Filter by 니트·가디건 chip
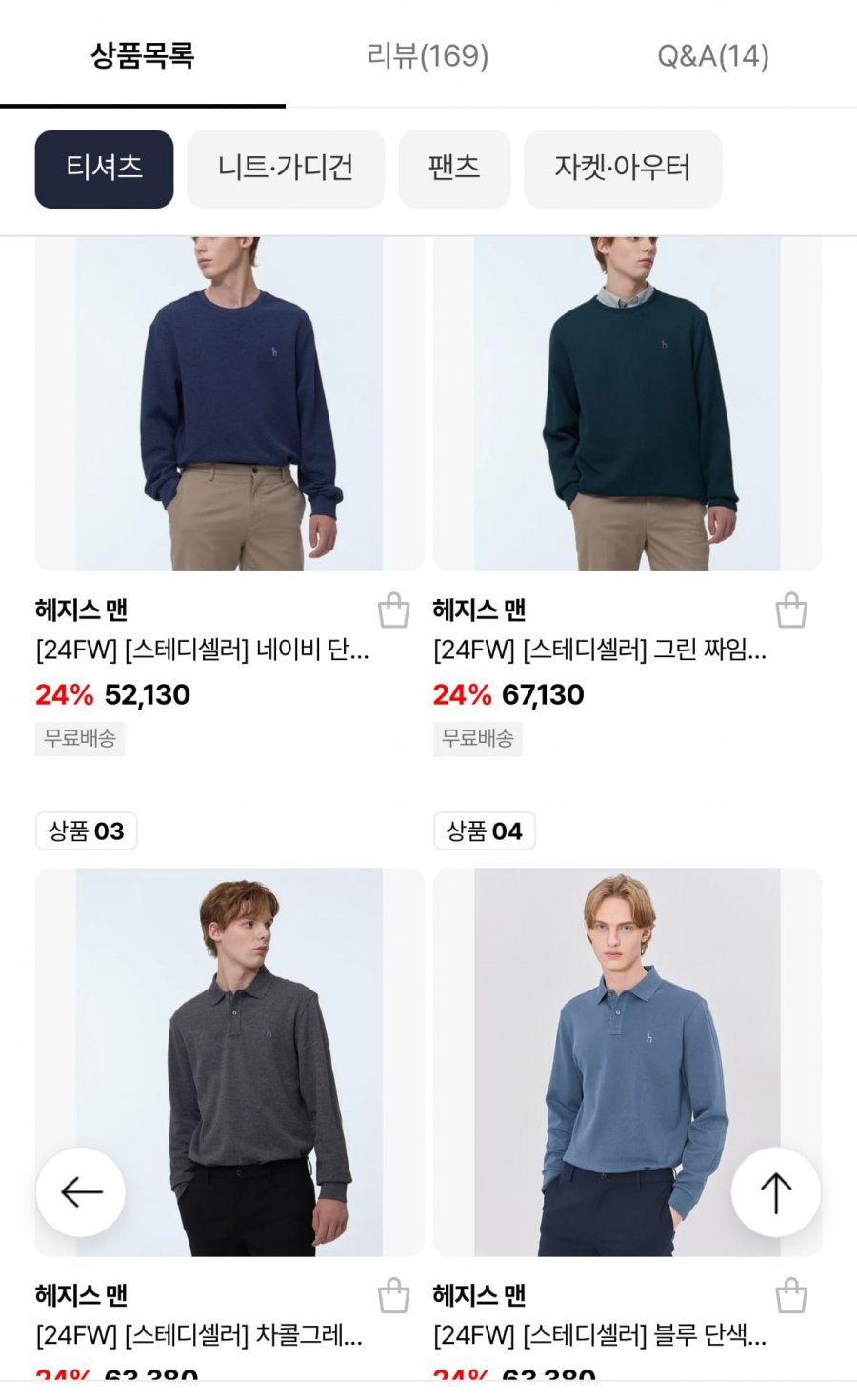This screenshot has height=1400, width=857. (x=285, y=169)
